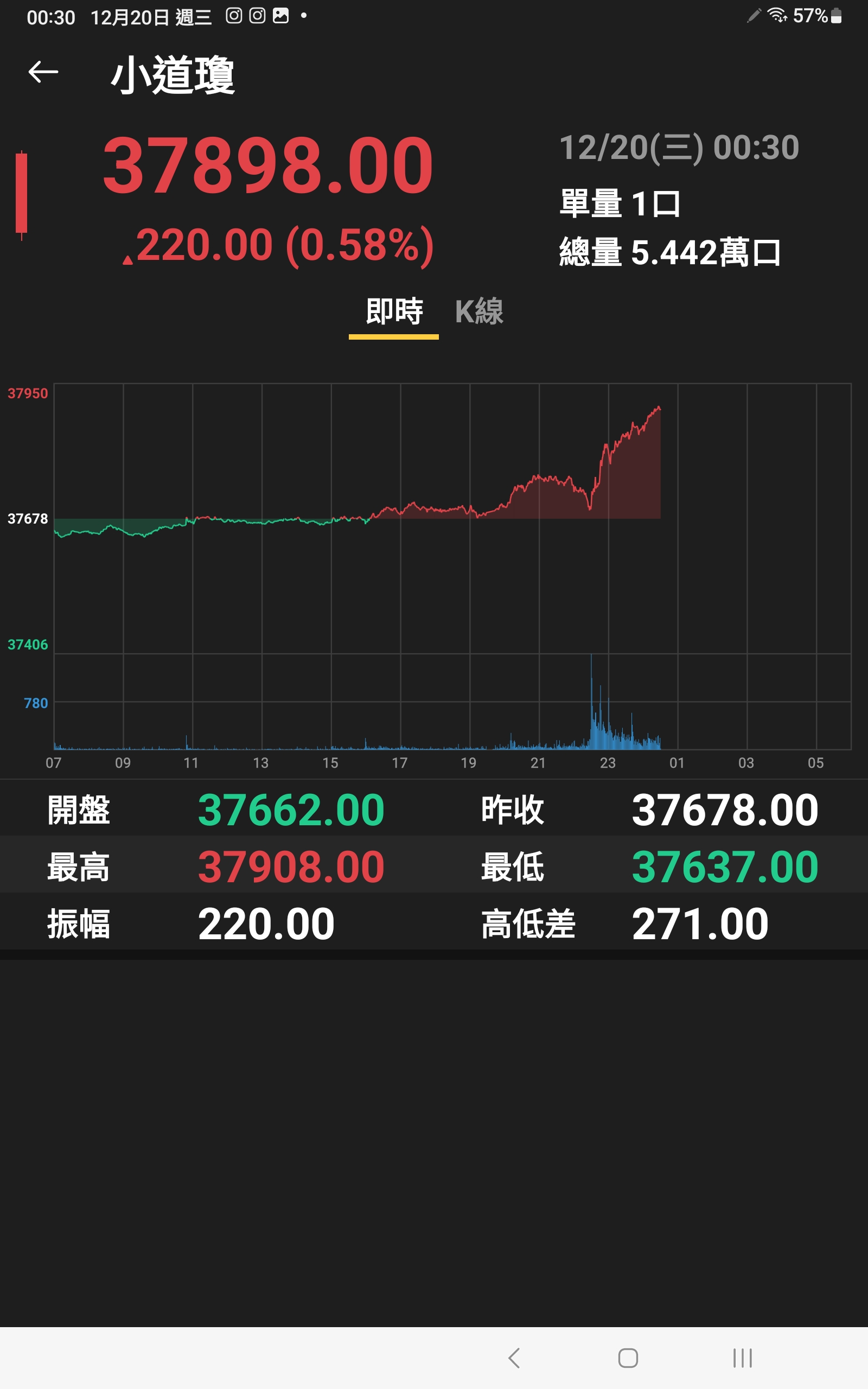
Task: Tap the system home button
Action: click(628, 1358)
